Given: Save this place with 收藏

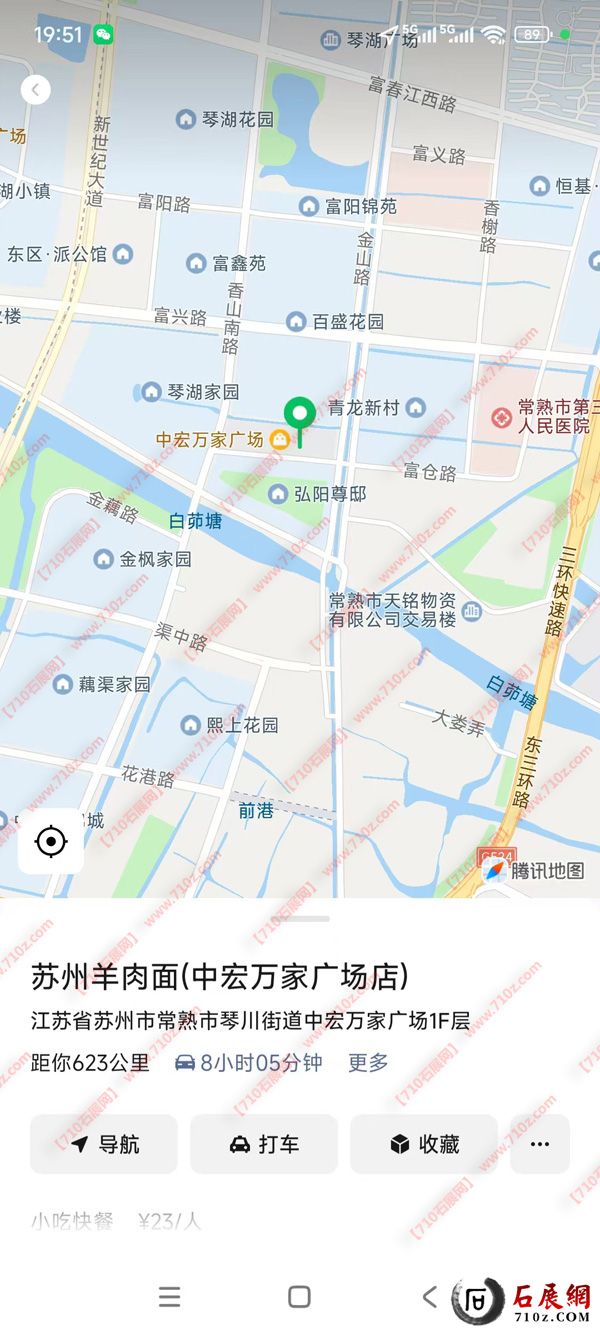Looking at the screenshot, I should click(x=424, y=1144).
